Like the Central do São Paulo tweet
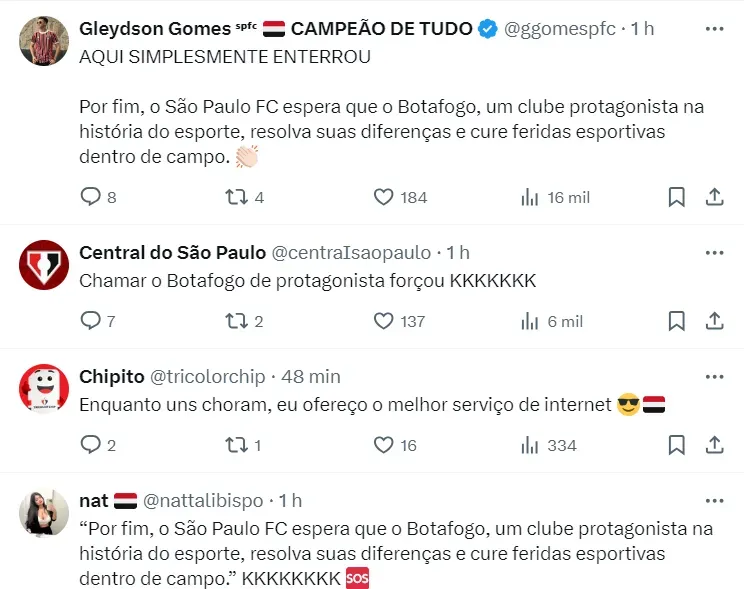 (x=384, y=321)
